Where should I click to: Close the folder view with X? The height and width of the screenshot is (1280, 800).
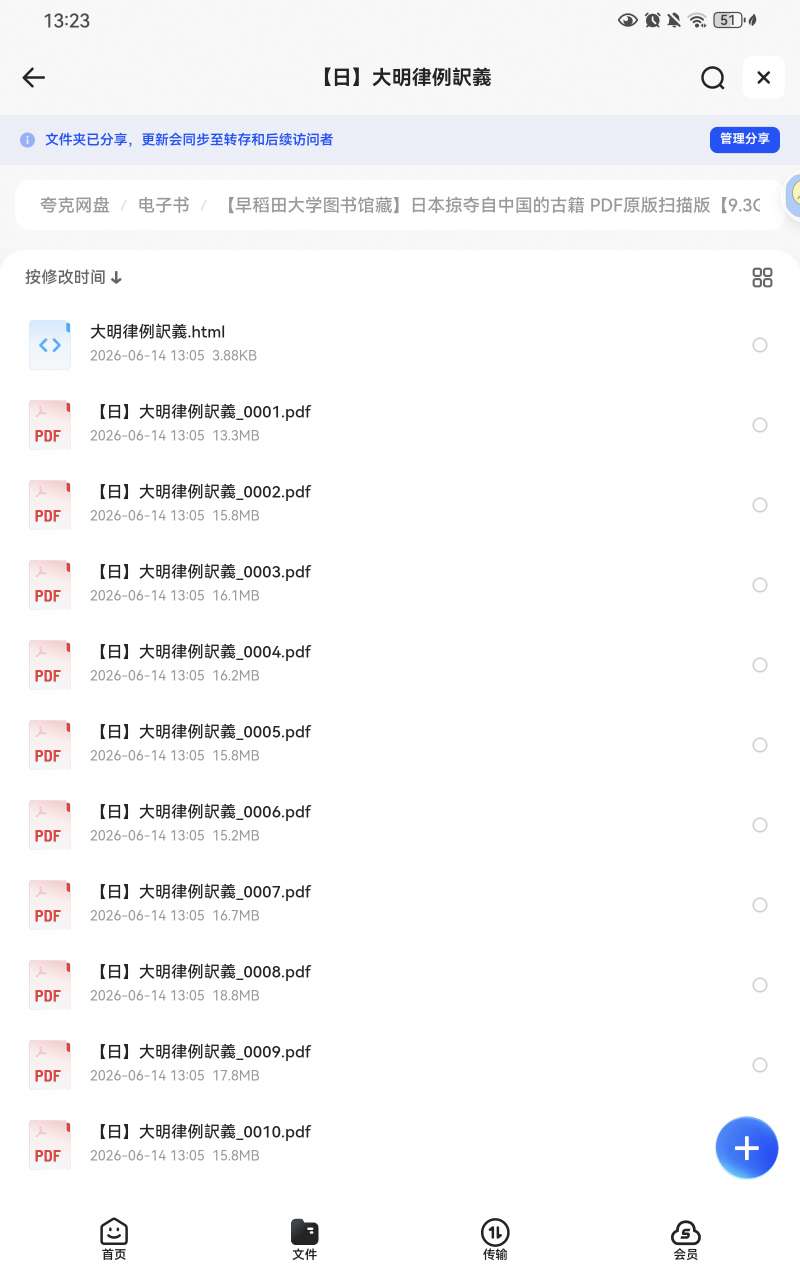(x=763, y=78)
